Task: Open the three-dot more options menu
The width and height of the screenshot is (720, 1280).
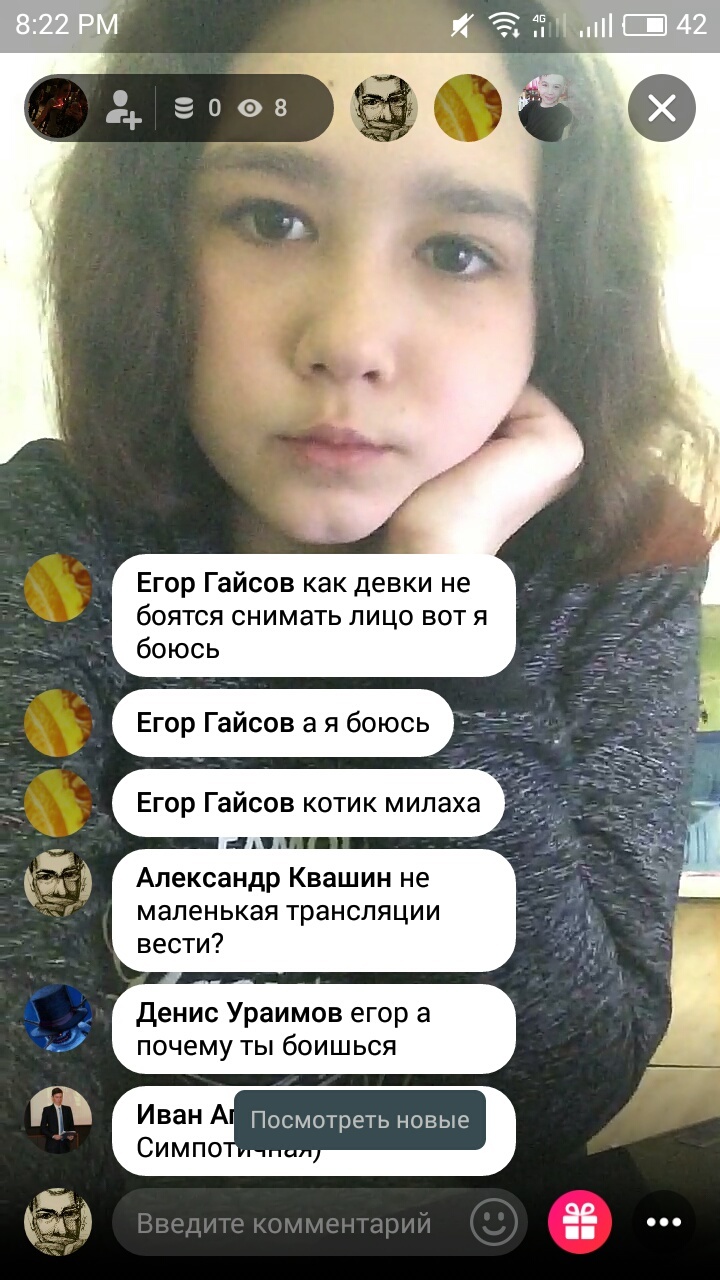Action: point(663,1222)
